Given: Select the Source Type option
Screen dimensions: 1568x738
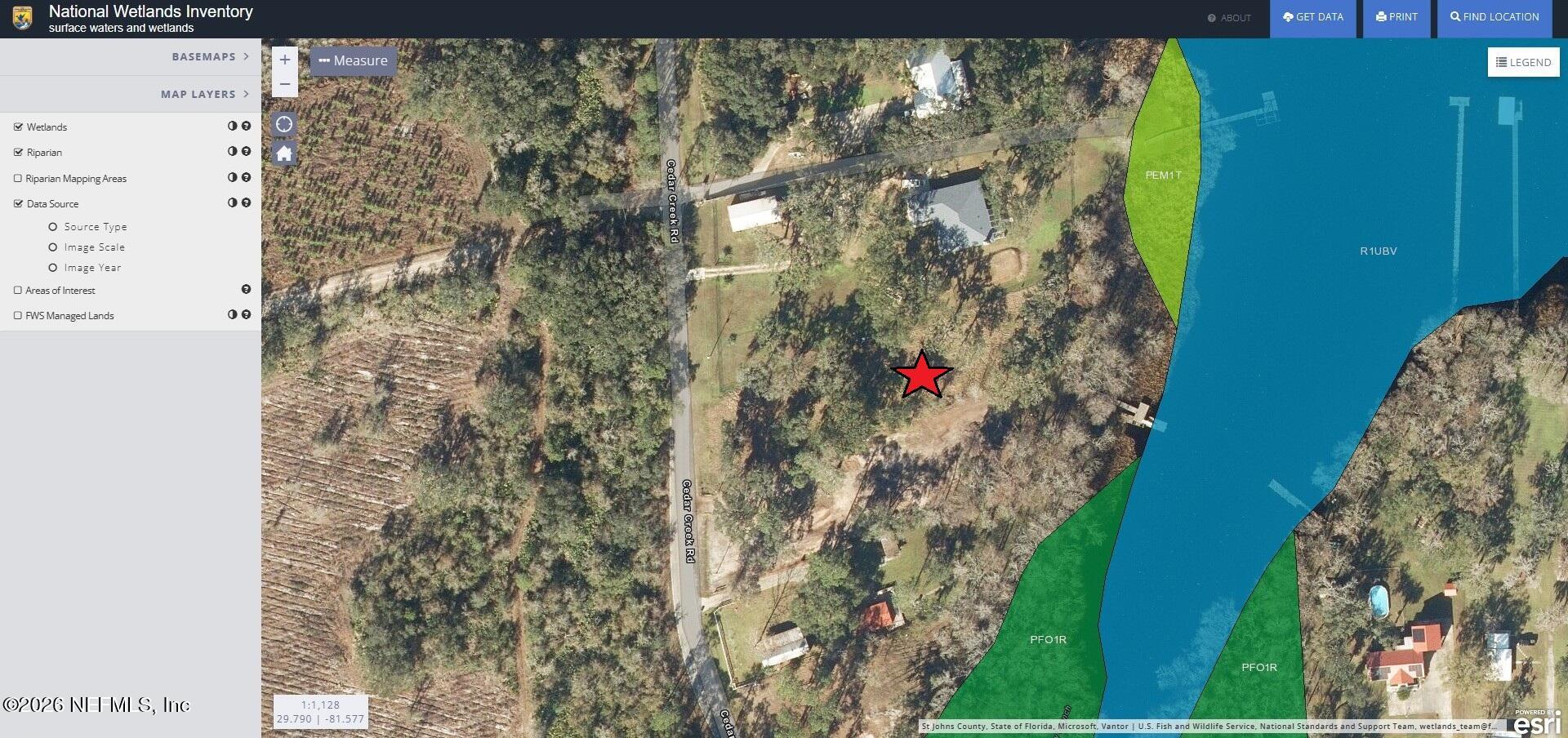Looking at the screenshot, I should click(x=53, y=227).
